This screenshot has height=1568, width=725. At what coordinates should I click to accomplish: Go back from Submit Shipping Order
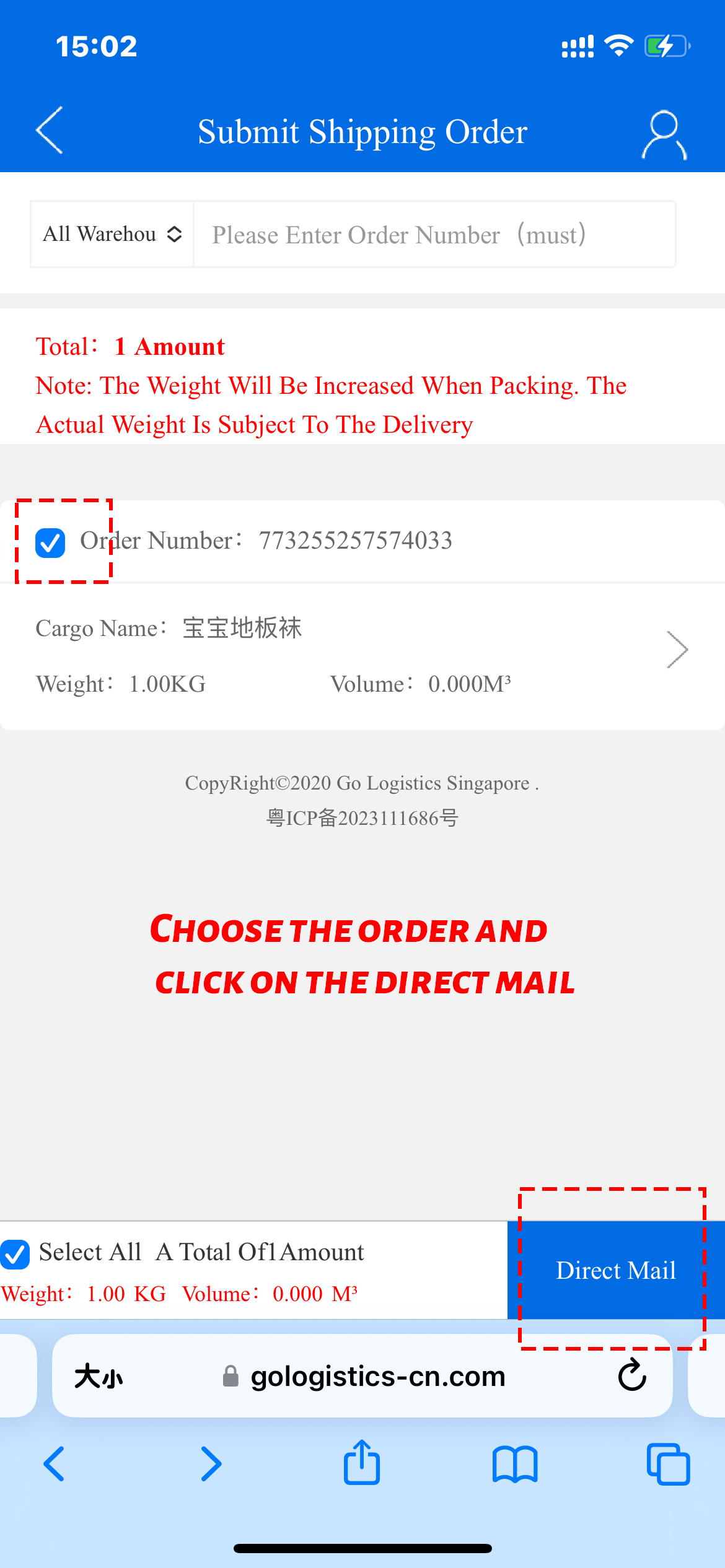(x=50, y=131)
